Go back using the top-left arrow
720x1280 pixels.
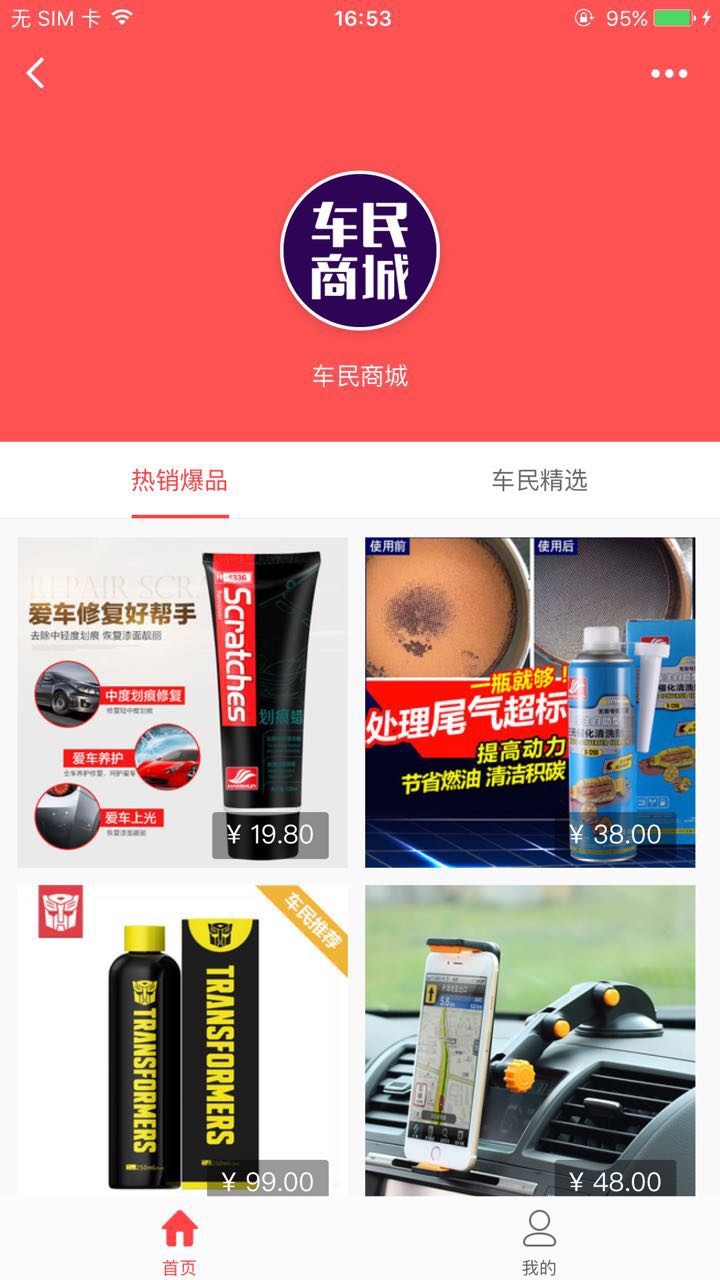pyautogui.click(x=36, y=73)
